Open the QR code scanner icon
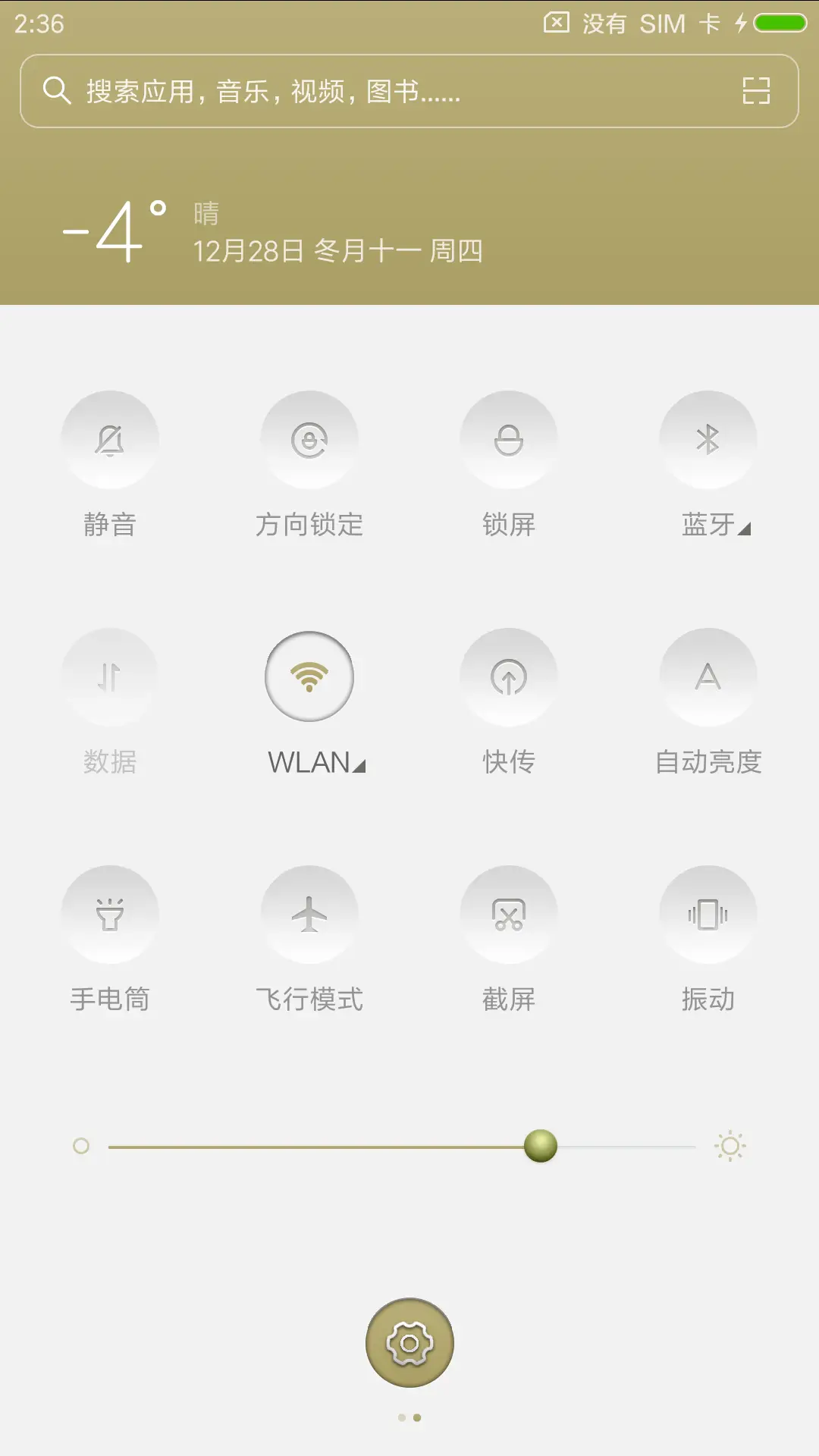 click(x=756, y=91)
